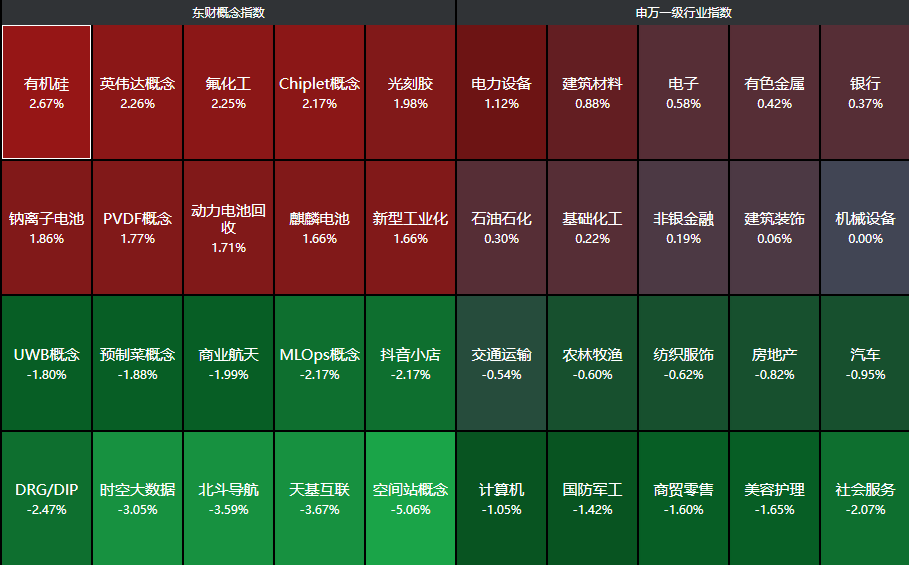
Task: View the 电力设备 industry tile
Action: pyautogui.click(x=501, y=92)
